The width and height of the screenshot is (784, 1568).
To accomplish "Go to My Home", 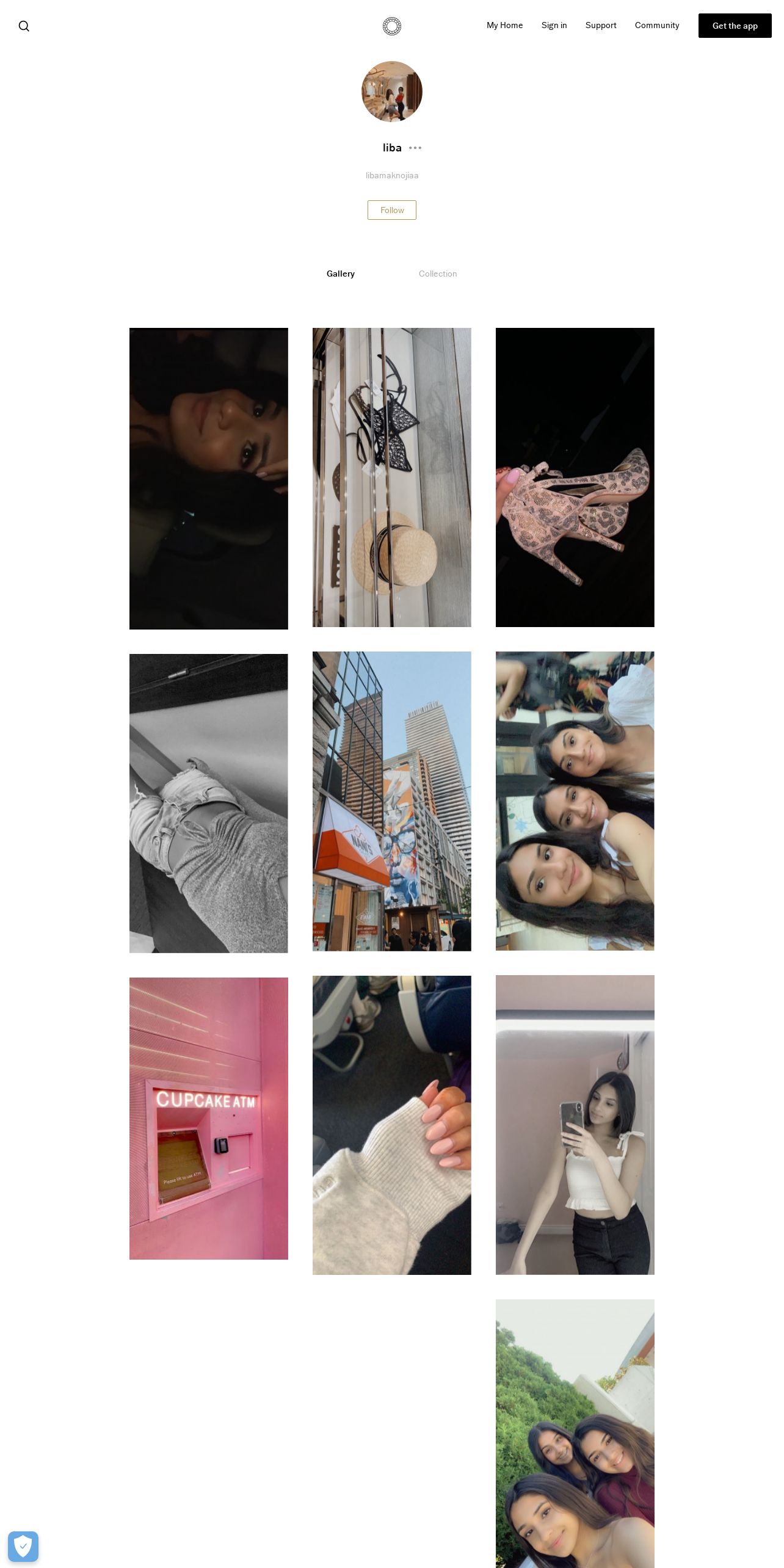I will pos(504,25).
